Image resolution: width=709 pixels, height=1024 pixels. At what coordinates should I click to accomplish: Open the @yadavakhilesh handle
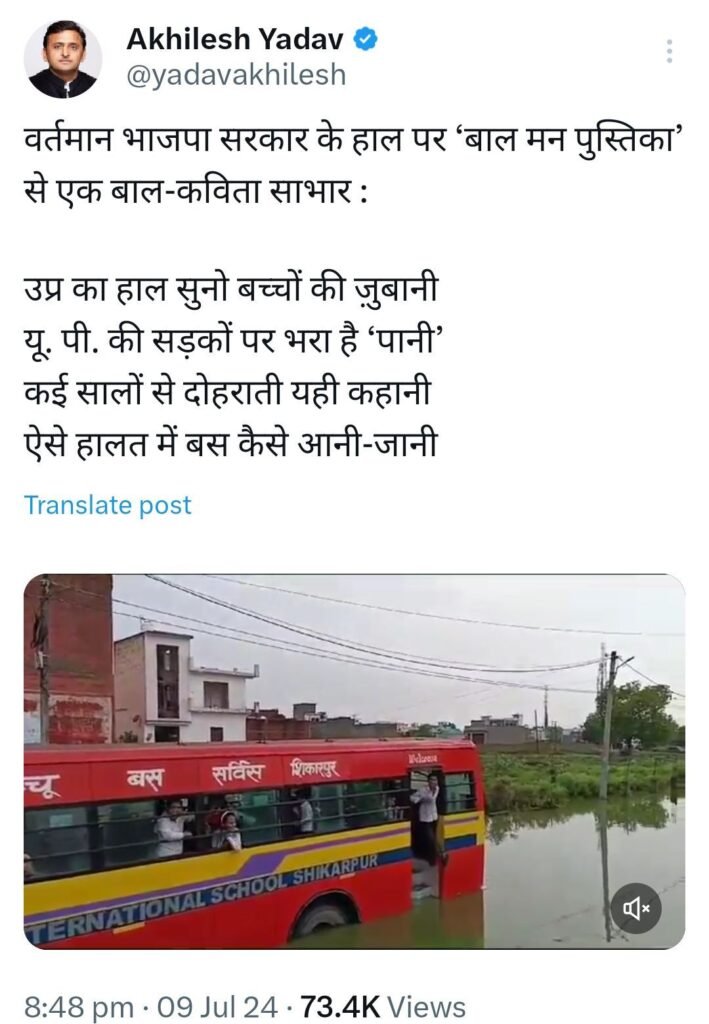[x=236, y=75]
